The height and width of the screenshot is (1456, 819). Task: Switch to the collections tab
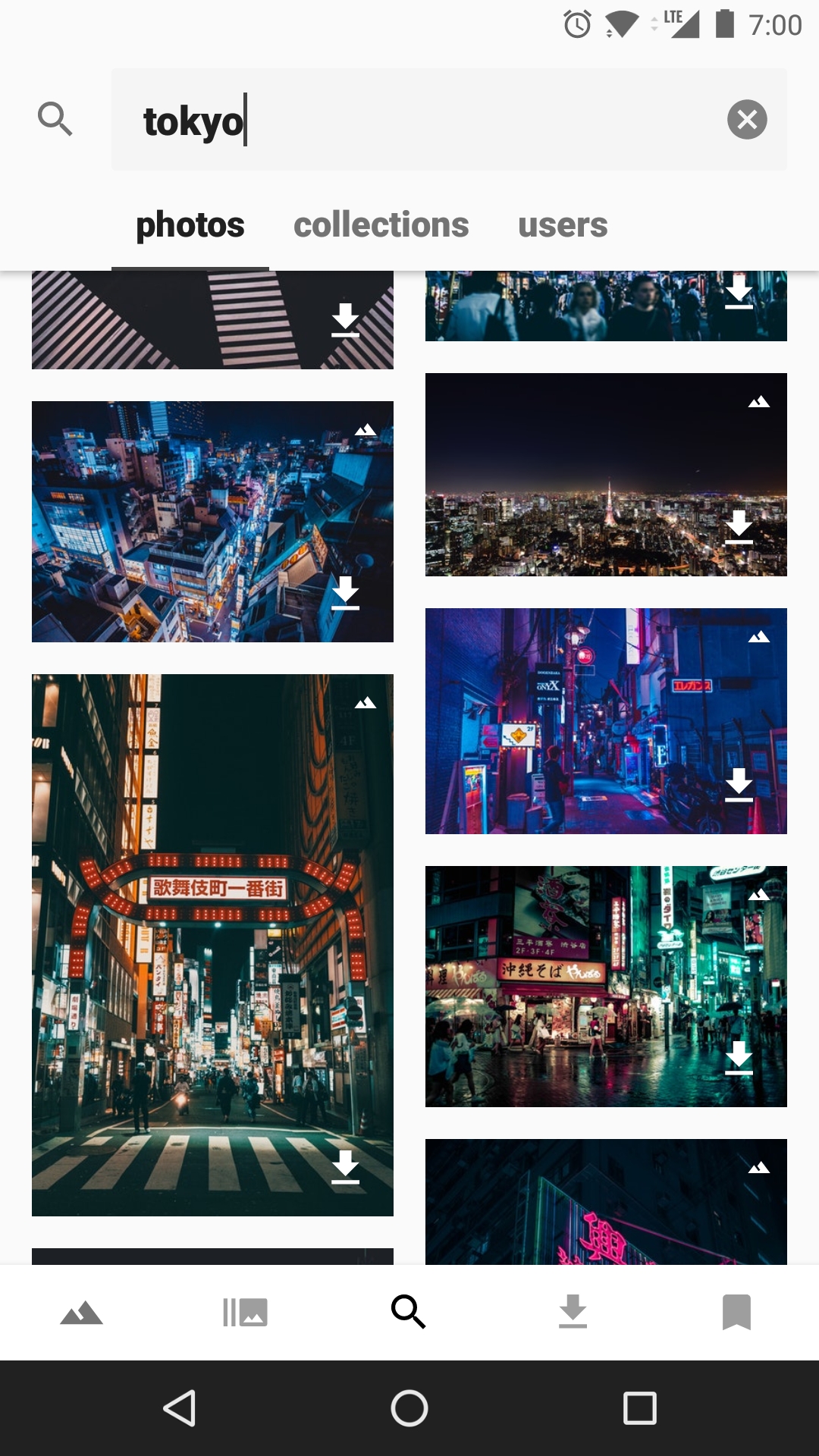(381, 225)
